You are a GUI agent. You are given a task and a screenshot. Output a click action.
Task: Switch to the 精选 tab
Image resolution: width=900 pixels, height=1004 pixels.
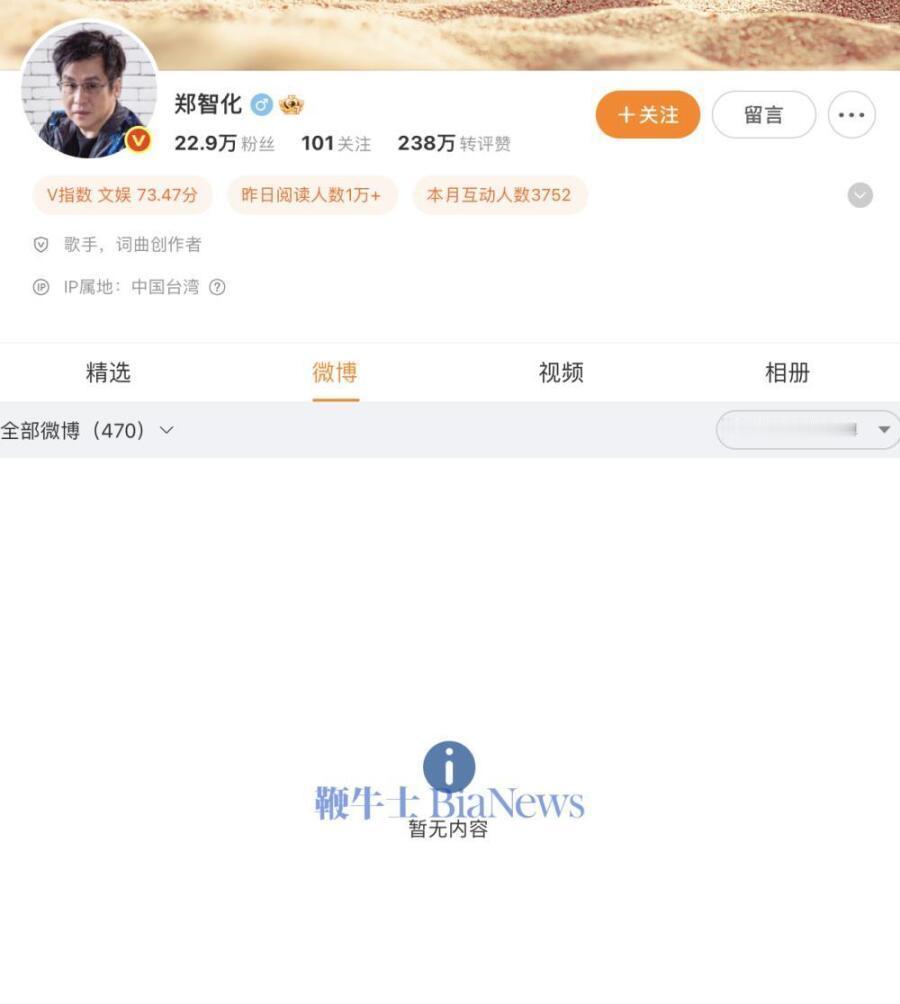pyautogui.click(x=108, y=372)
